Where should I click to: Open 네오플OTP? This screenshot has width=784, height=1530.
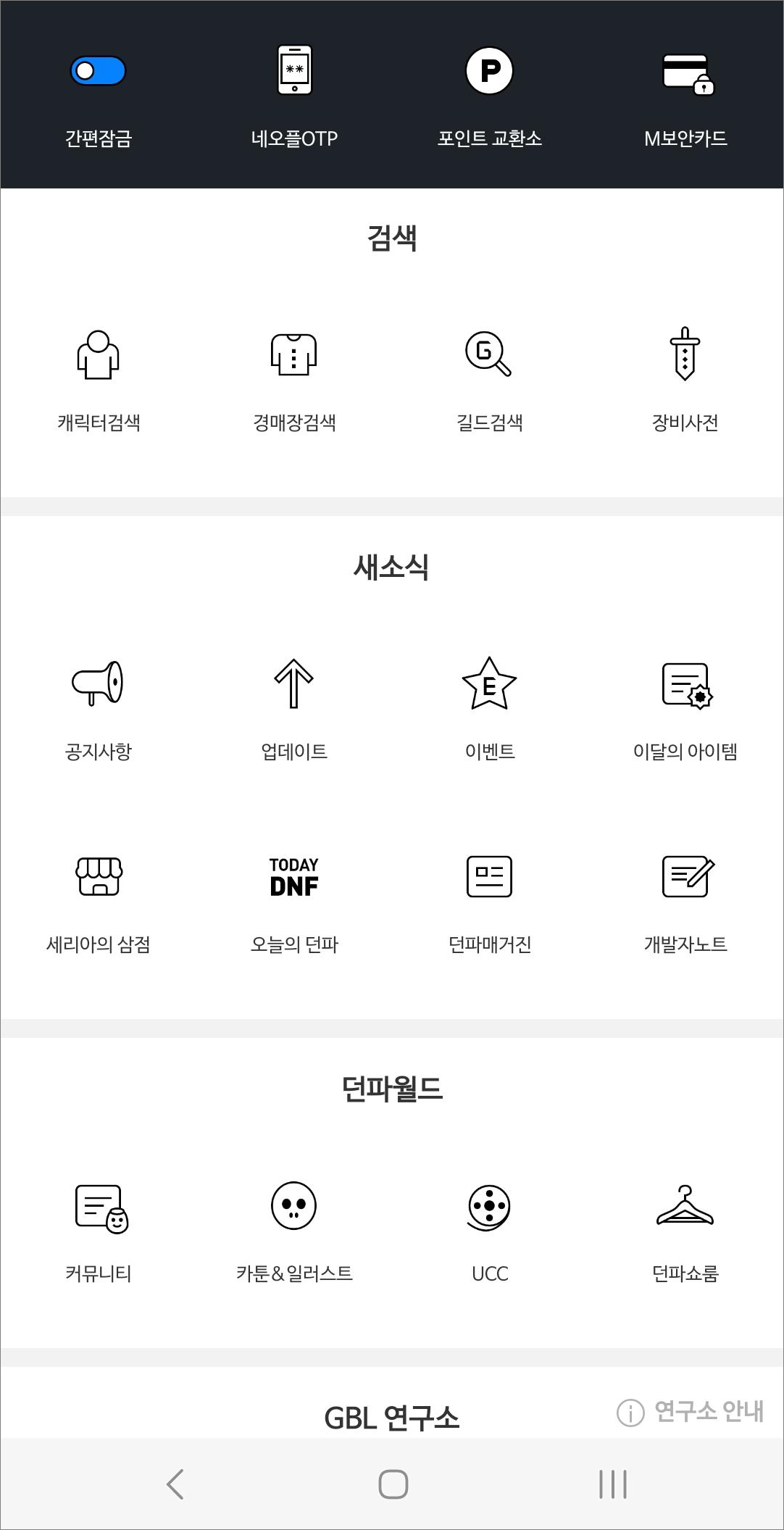pyautogui.click(x=294, y=94)
